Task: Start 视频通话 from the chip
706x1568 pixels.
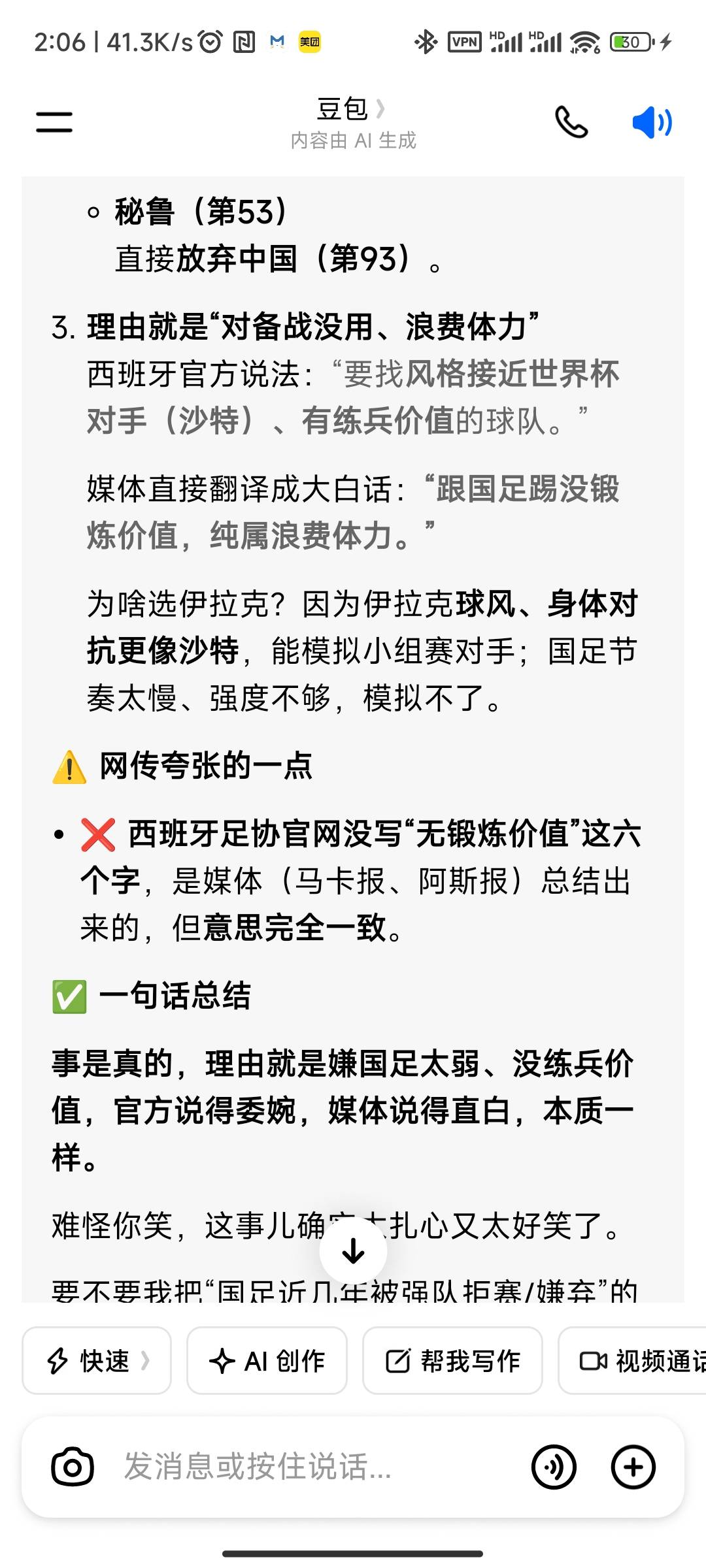Action: tap(632, 1361)
